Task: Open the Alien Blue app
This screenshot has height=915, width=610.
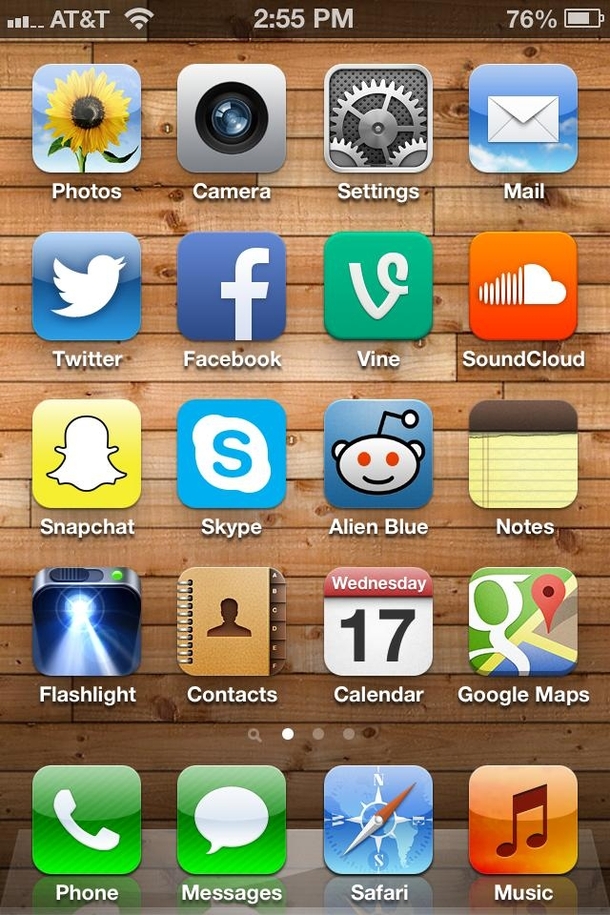Action: [x=378, y=454]
